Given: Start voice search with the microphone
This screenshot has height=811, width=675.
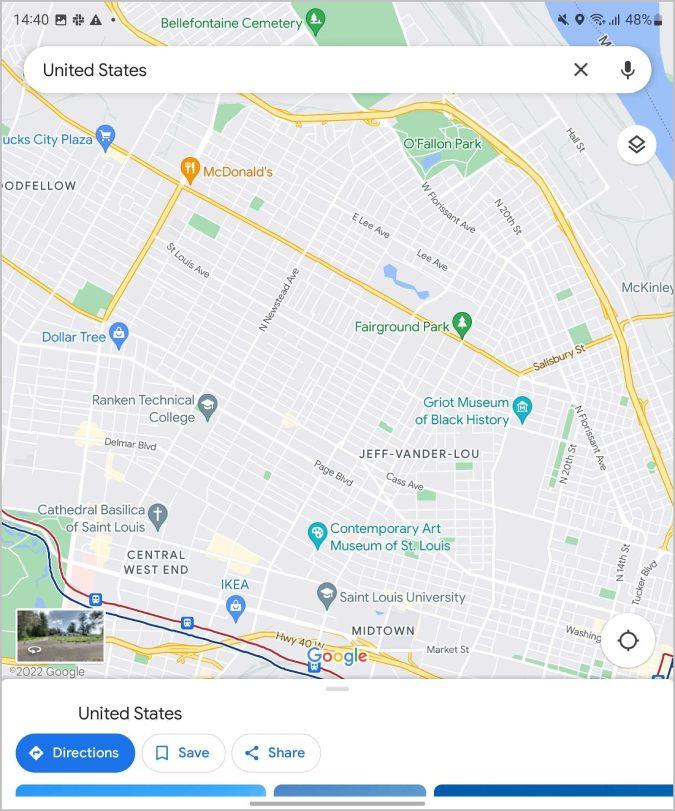Looking at the screenshot, I should pyautogui.click(x=628, y=70).
